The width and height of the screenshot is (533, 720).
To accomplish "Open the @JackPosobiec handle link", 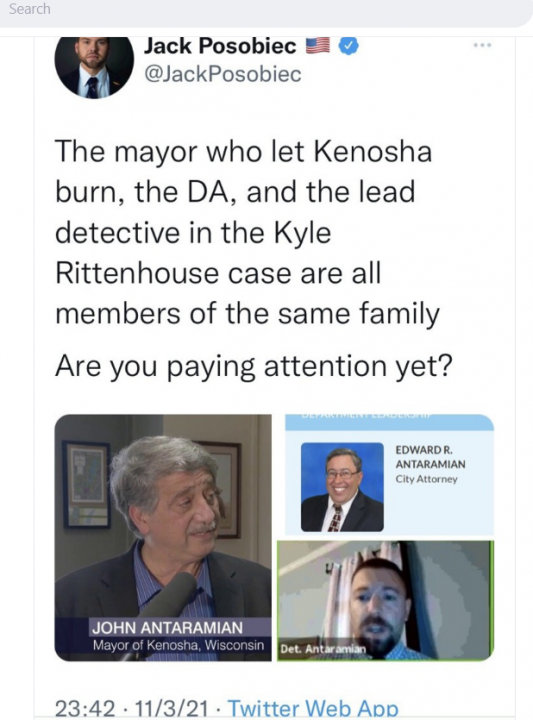I will coord(223,74).
